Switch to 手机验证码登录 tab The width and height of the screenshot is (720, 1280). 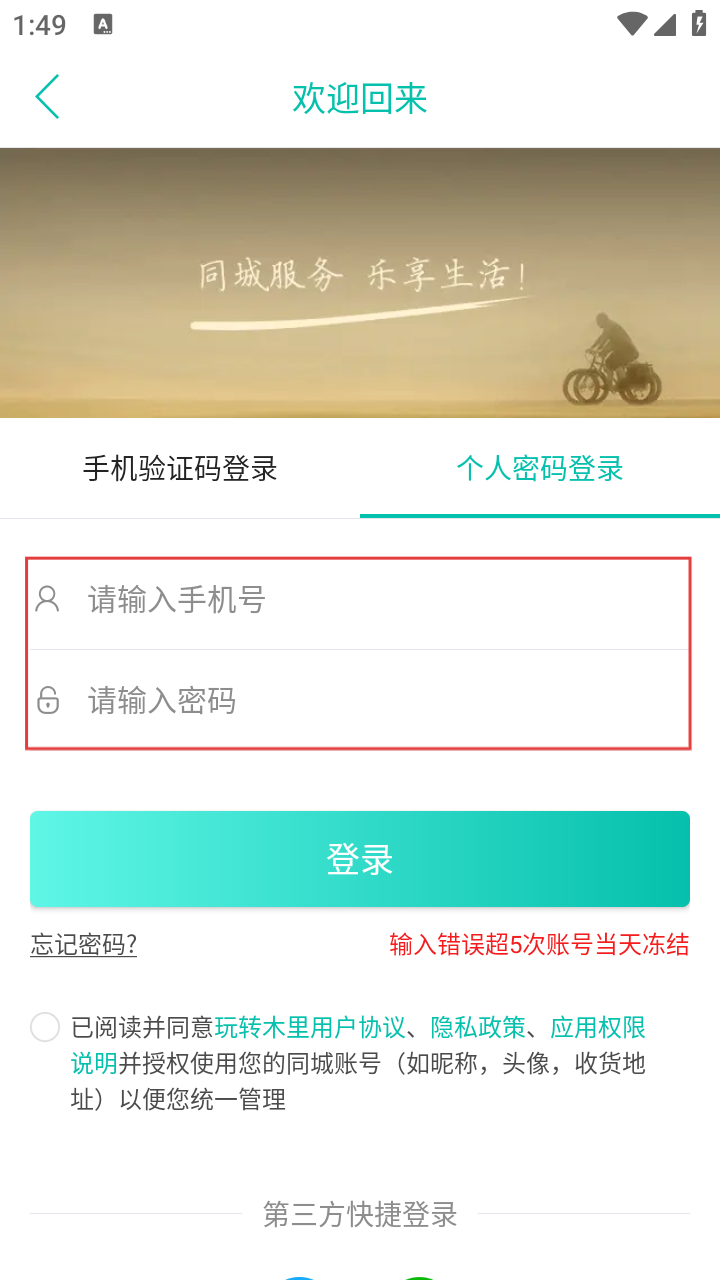180,468
